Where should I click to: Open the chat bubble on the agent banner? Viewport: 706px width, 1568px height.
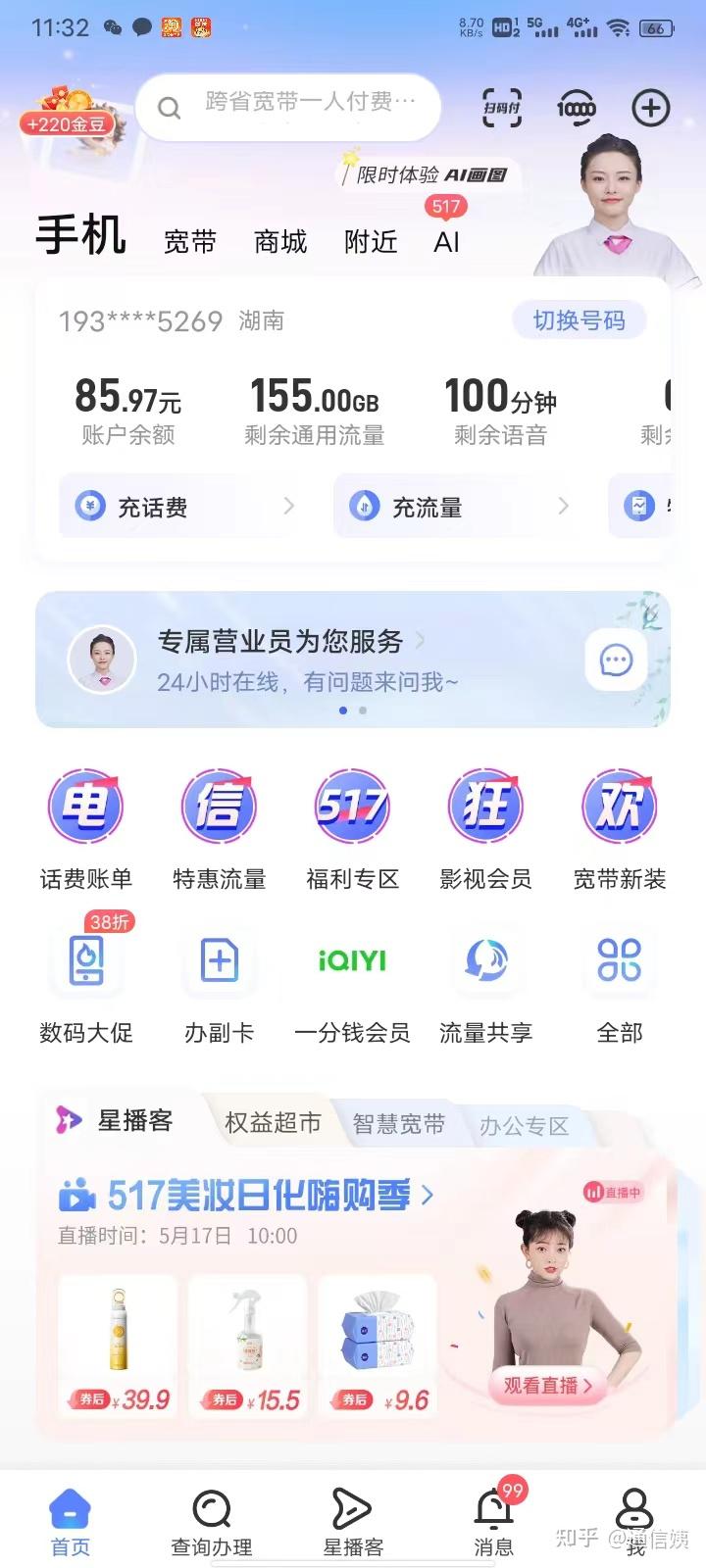tap(615, 660)
